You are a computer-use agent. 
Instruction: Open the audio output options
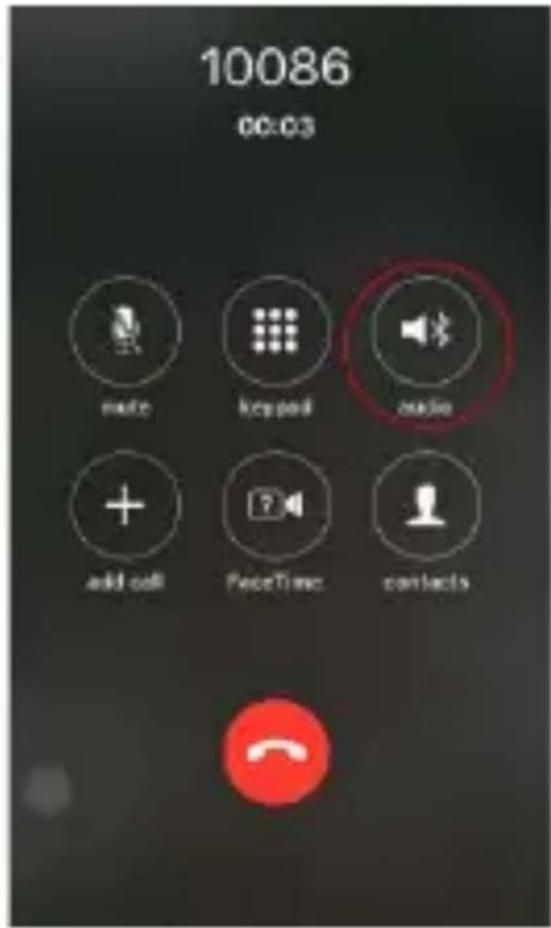[x=426, y=330]
